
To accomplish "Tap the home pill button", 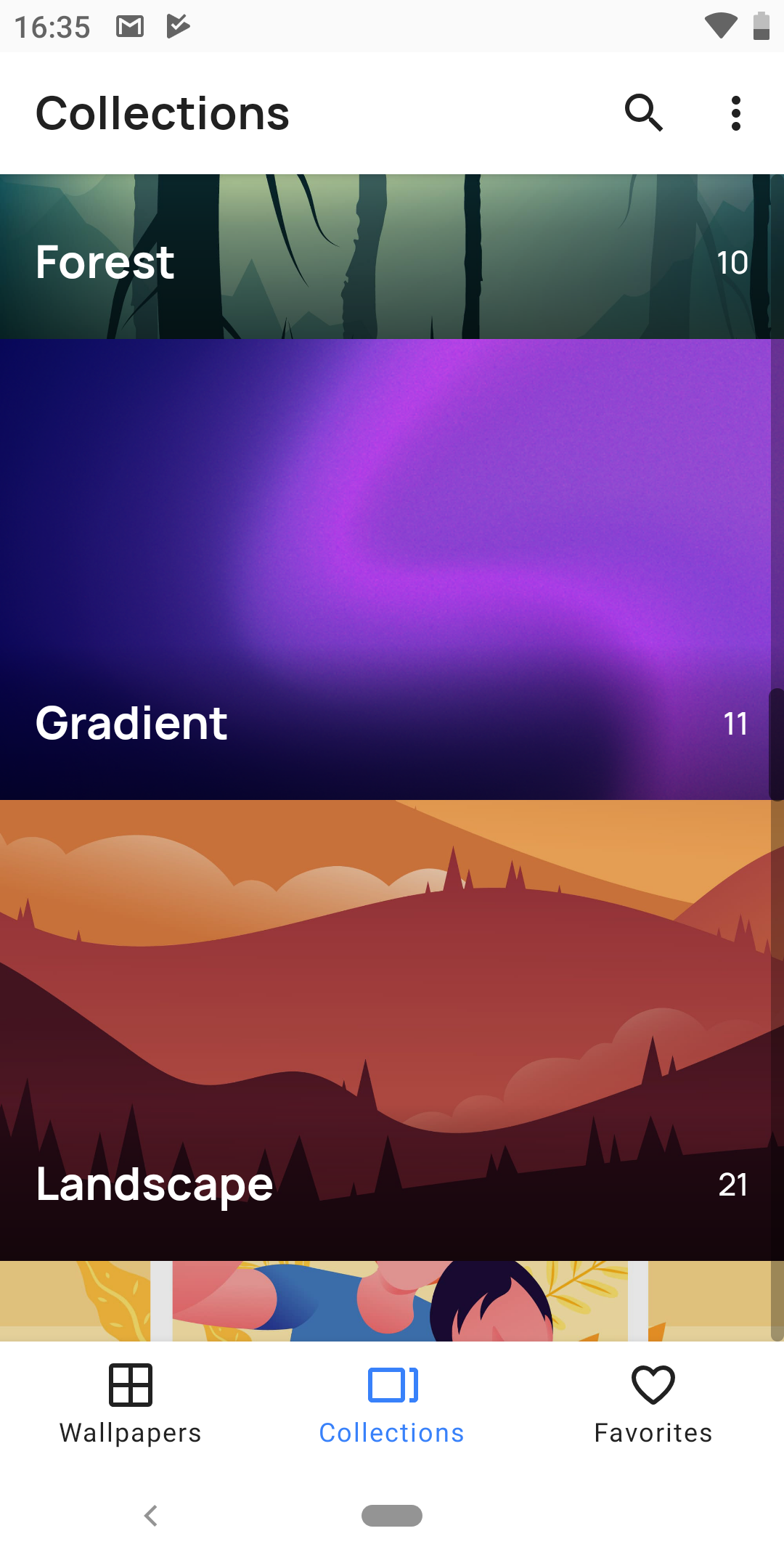I will click(x=392, y=1516).
